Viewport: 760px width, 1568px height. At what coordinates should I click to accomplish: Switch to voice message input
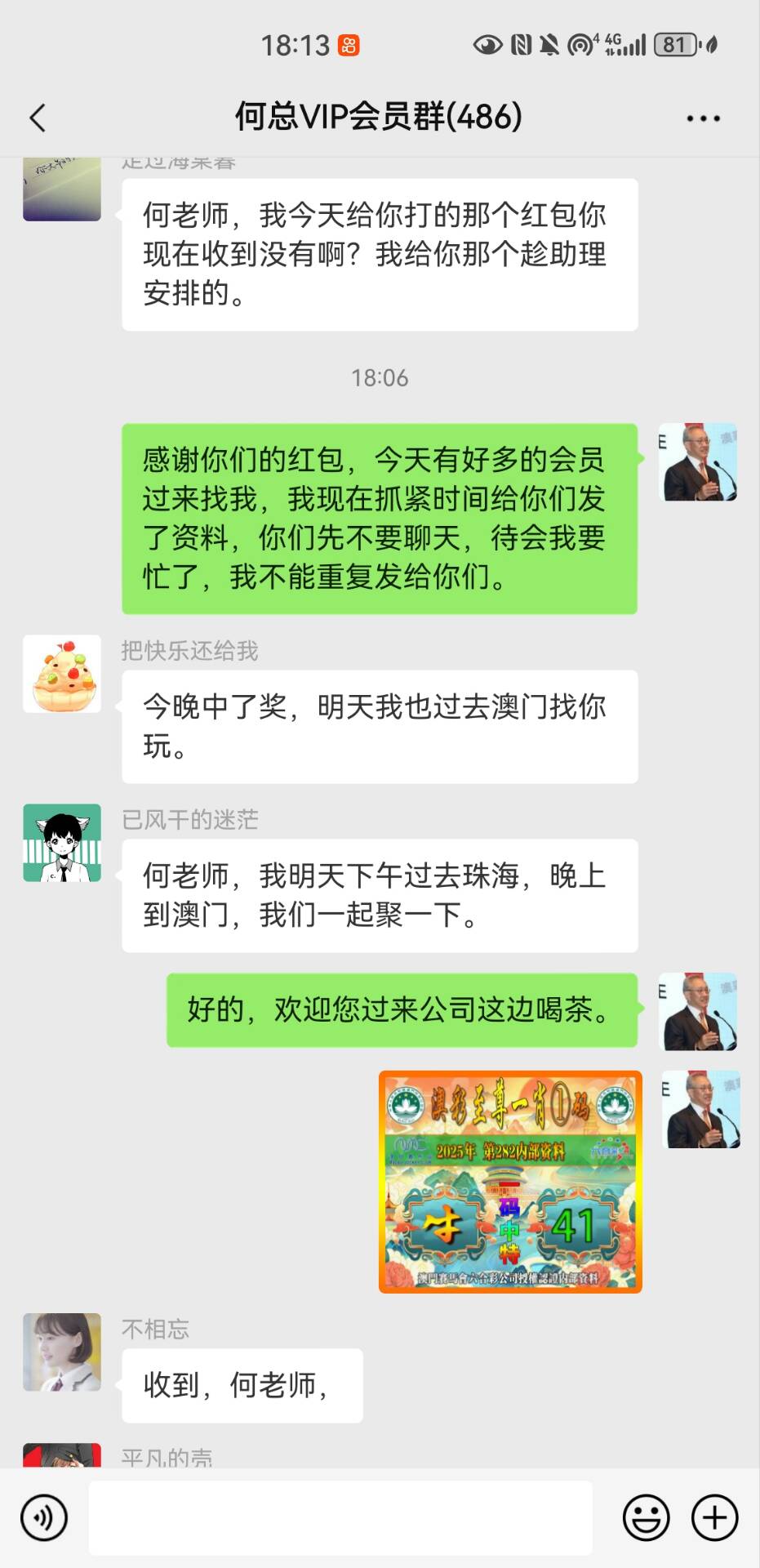(44, 1517)
